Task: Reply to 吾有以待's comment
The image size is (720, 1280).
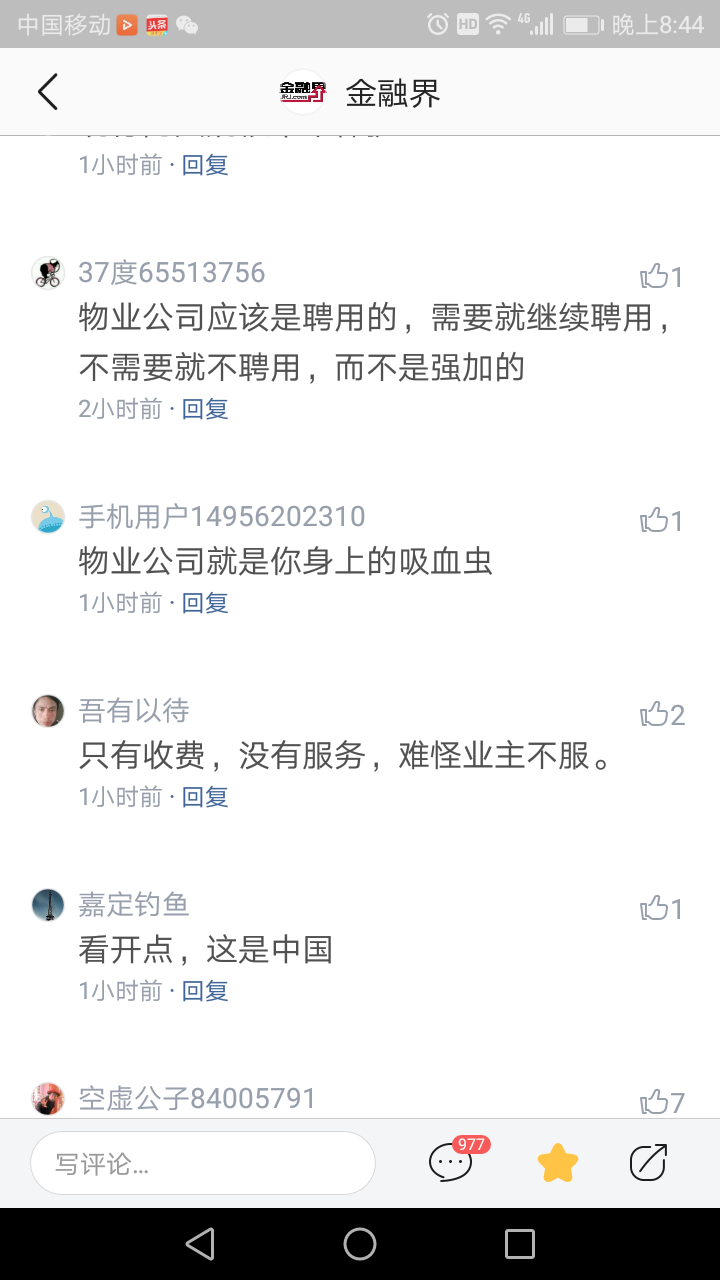Action: (205, 796)
